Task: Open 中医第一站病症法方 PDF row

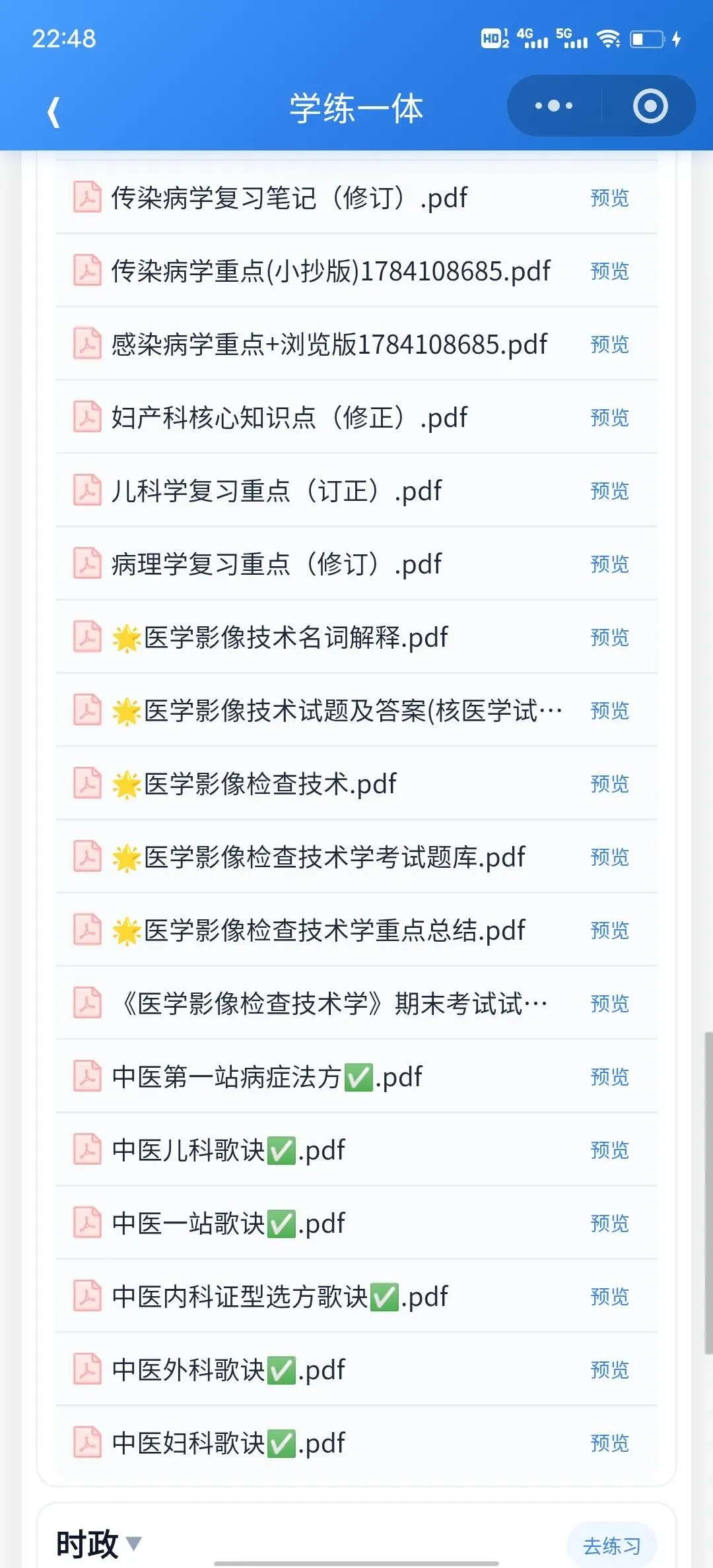Action: 356,1076
